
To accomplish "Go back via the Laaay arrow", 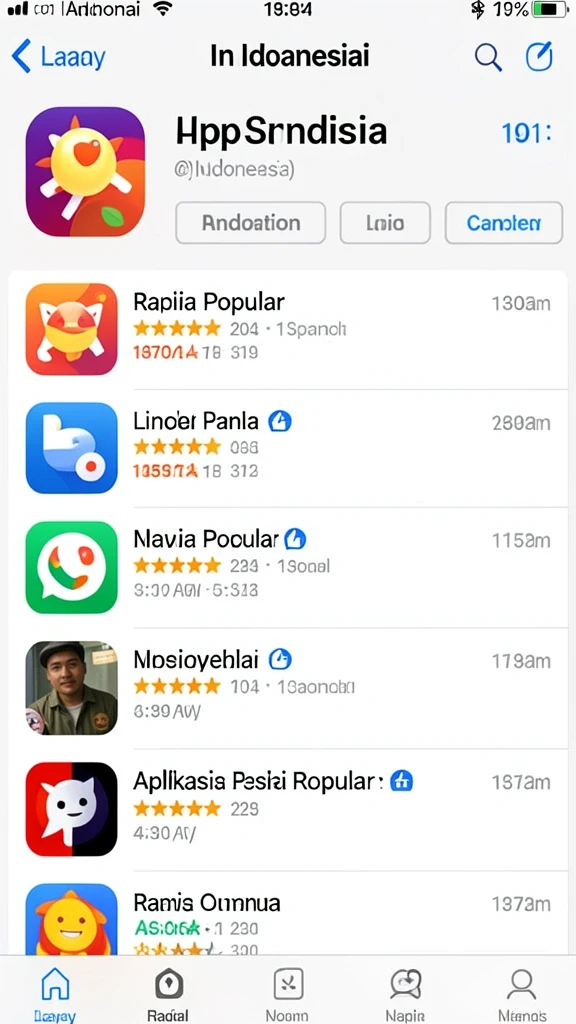I will click(x=58, y=57).
